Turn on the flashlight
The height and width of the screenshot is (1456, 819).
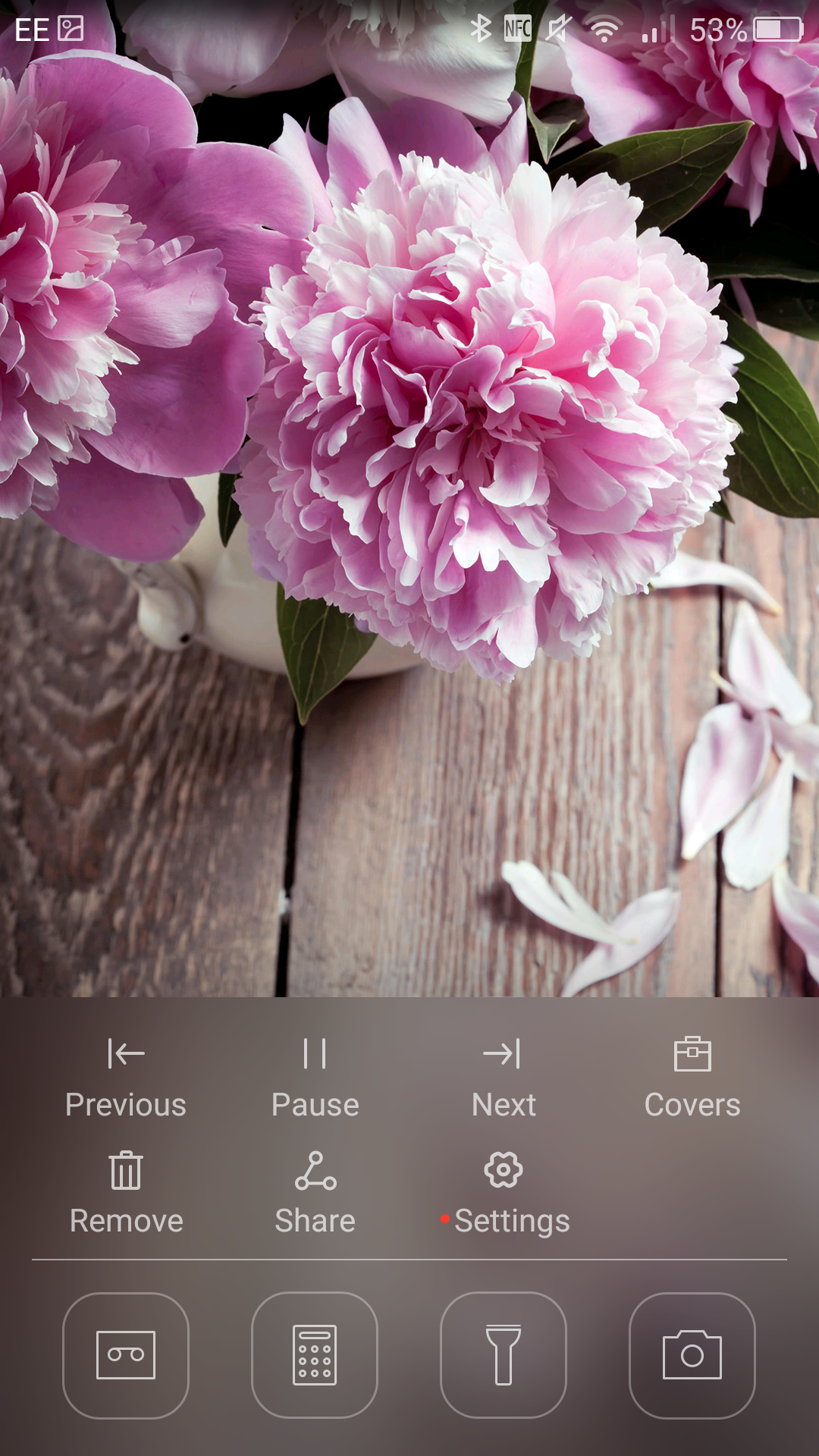point(504,1355)
